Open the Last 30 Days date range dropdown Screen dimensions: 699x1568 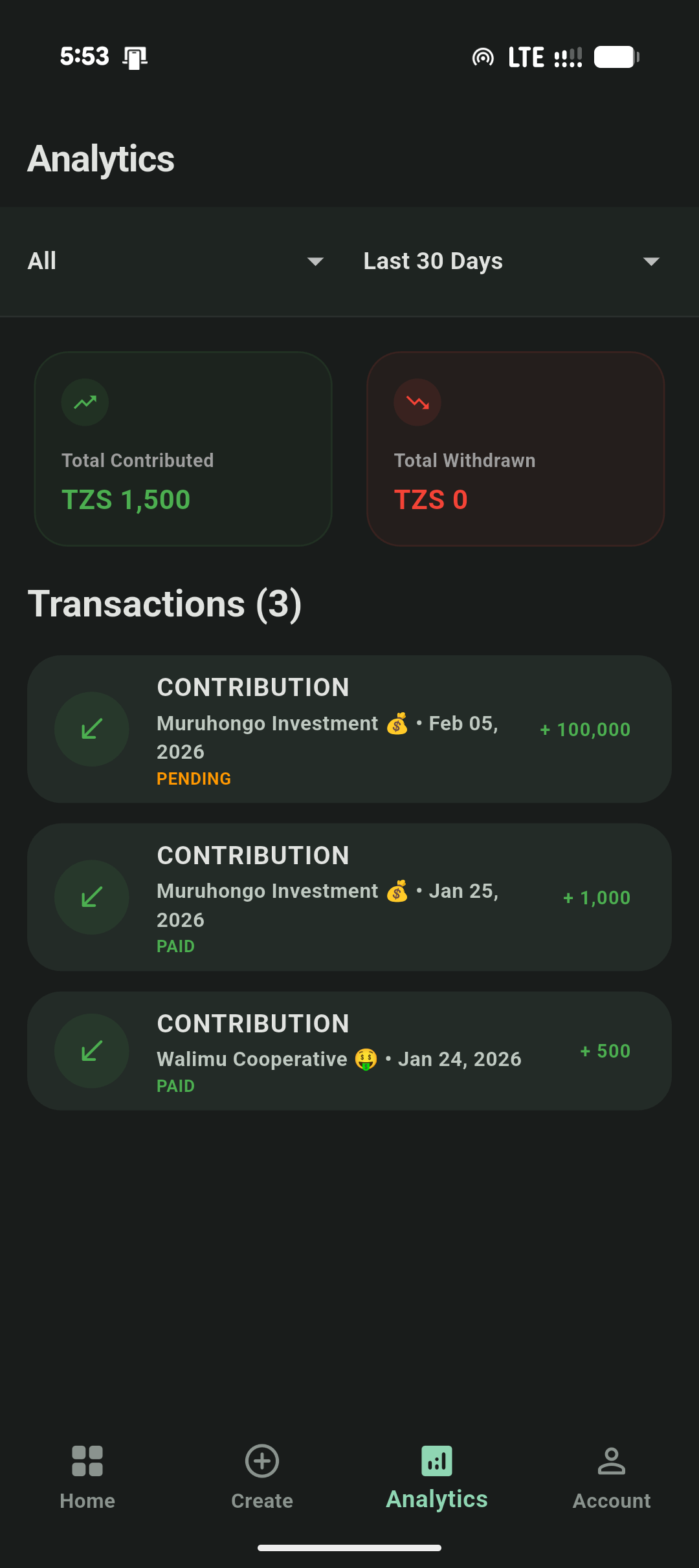click(432, 261)
